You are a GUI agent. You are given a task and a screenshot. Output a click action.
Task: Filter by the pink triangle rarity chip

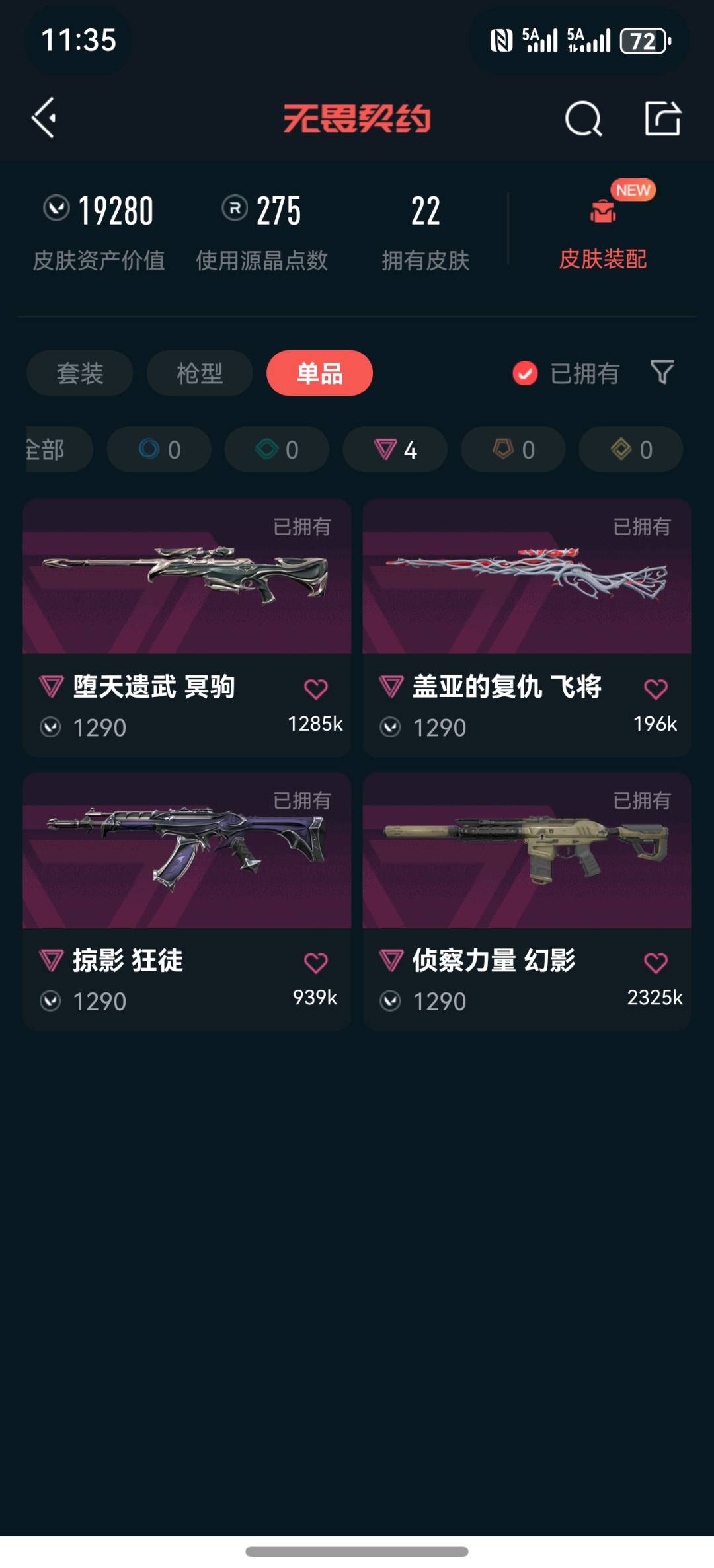(395, 449)
